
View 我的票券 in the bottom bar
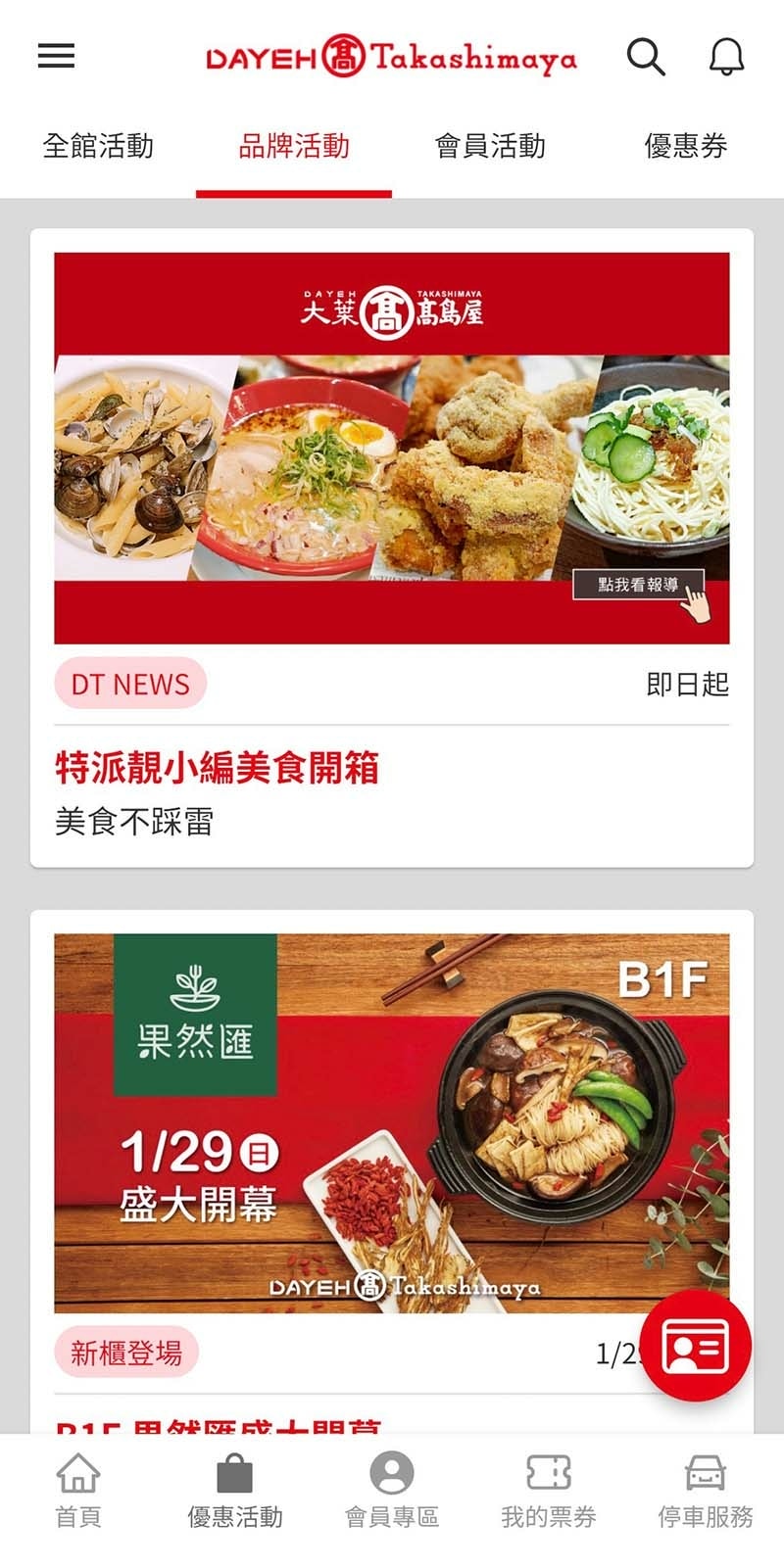click(x=549, y=1491)
